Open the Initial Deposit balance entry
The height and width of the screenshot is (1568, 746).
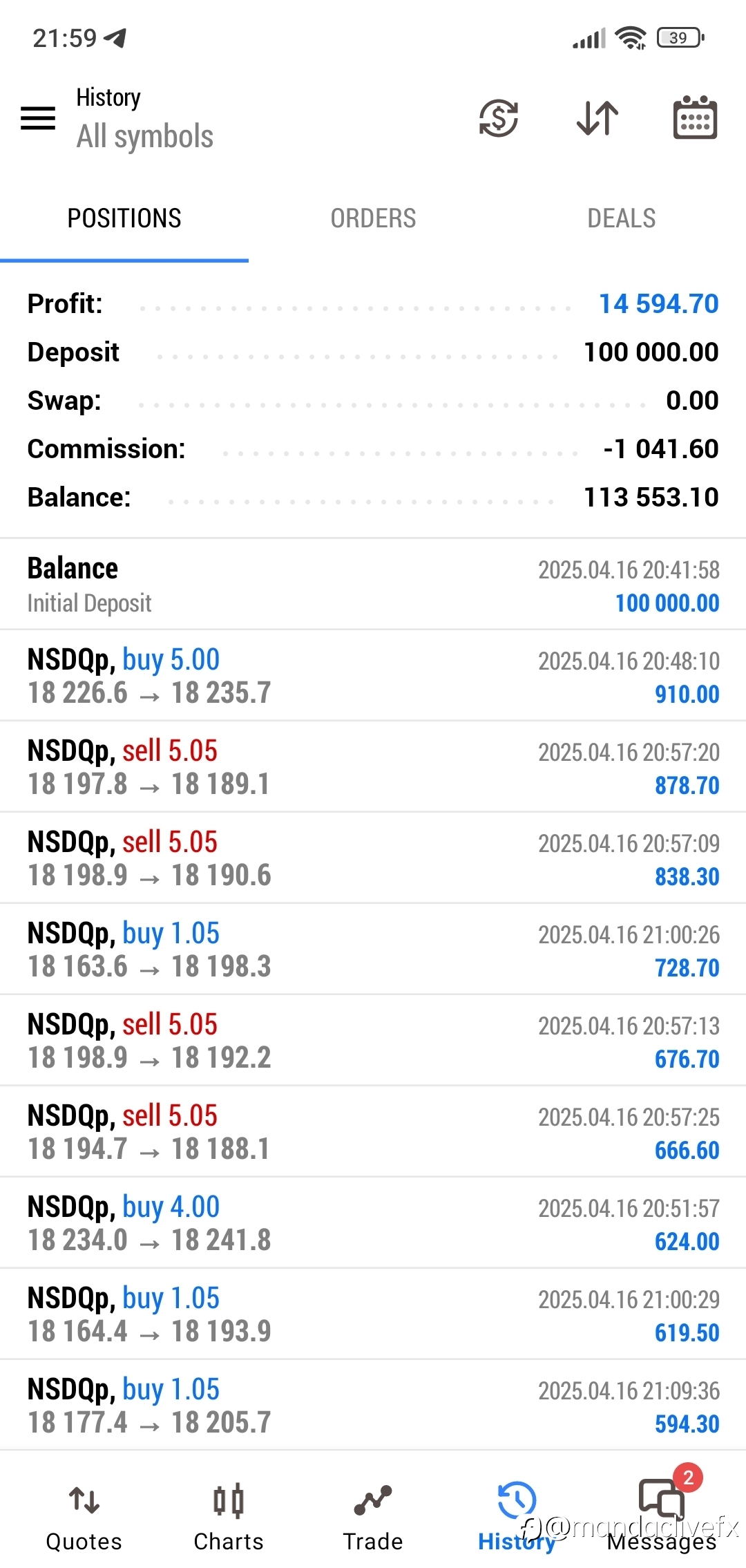click(373, 585)
